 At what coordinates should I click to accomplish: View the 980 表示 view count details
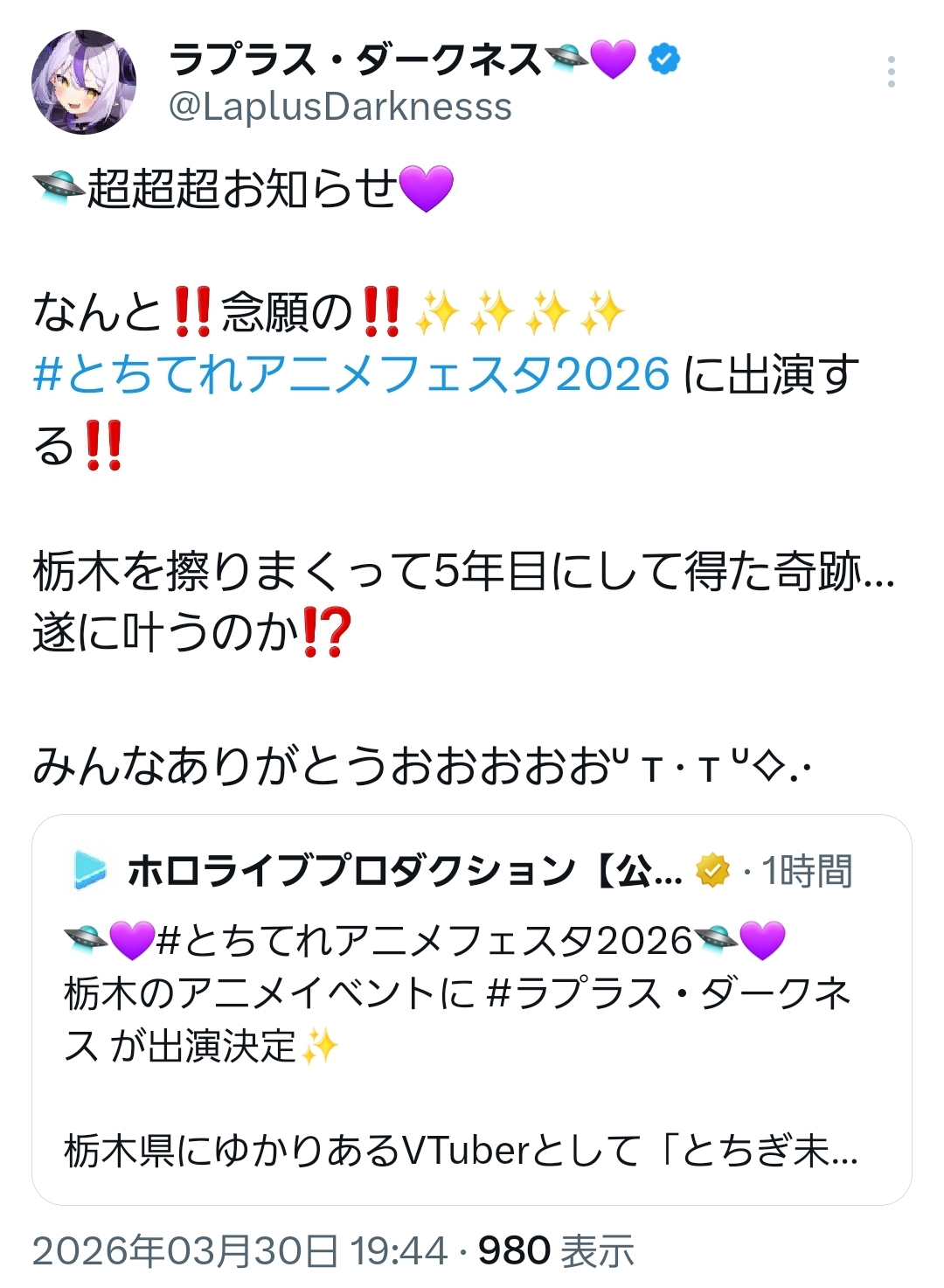556,1250
